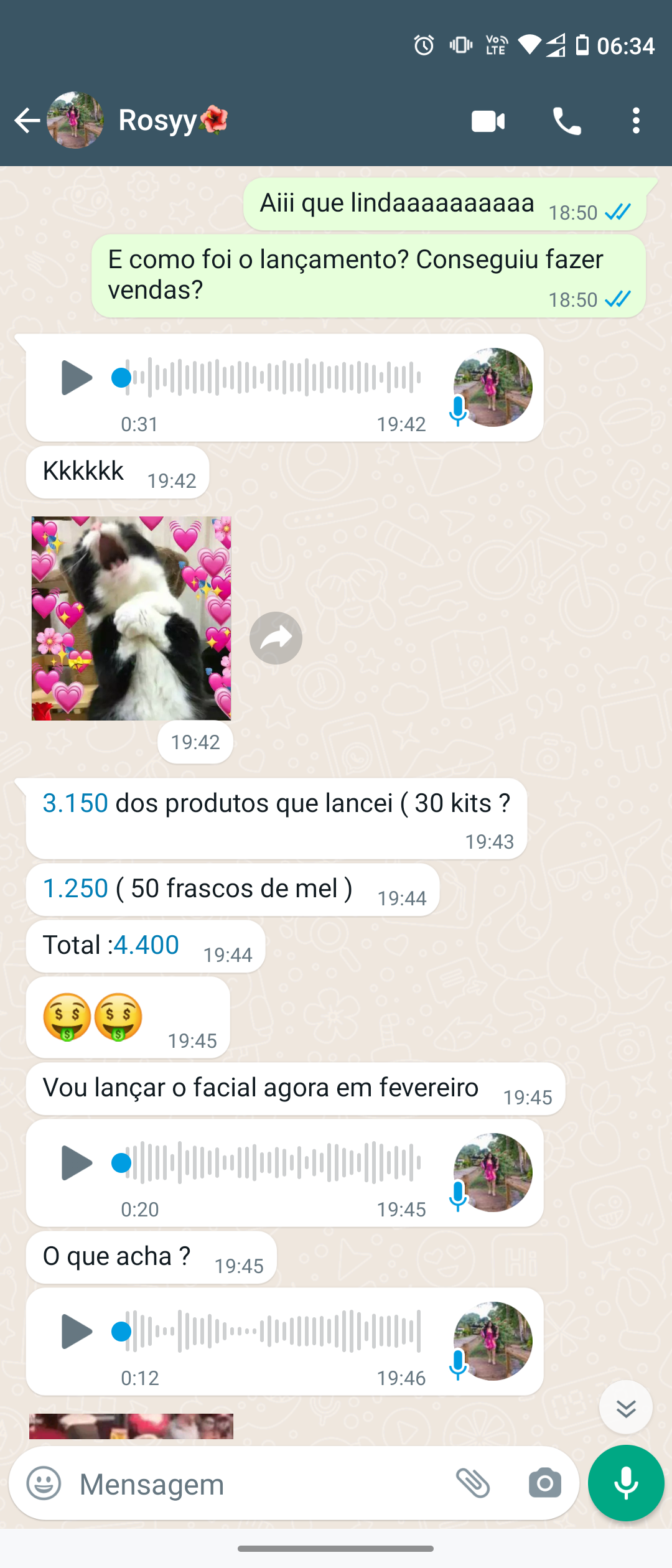Tap the 4.400 total number link
This screenshot has width=672, height=1568.
click(146, 945)
